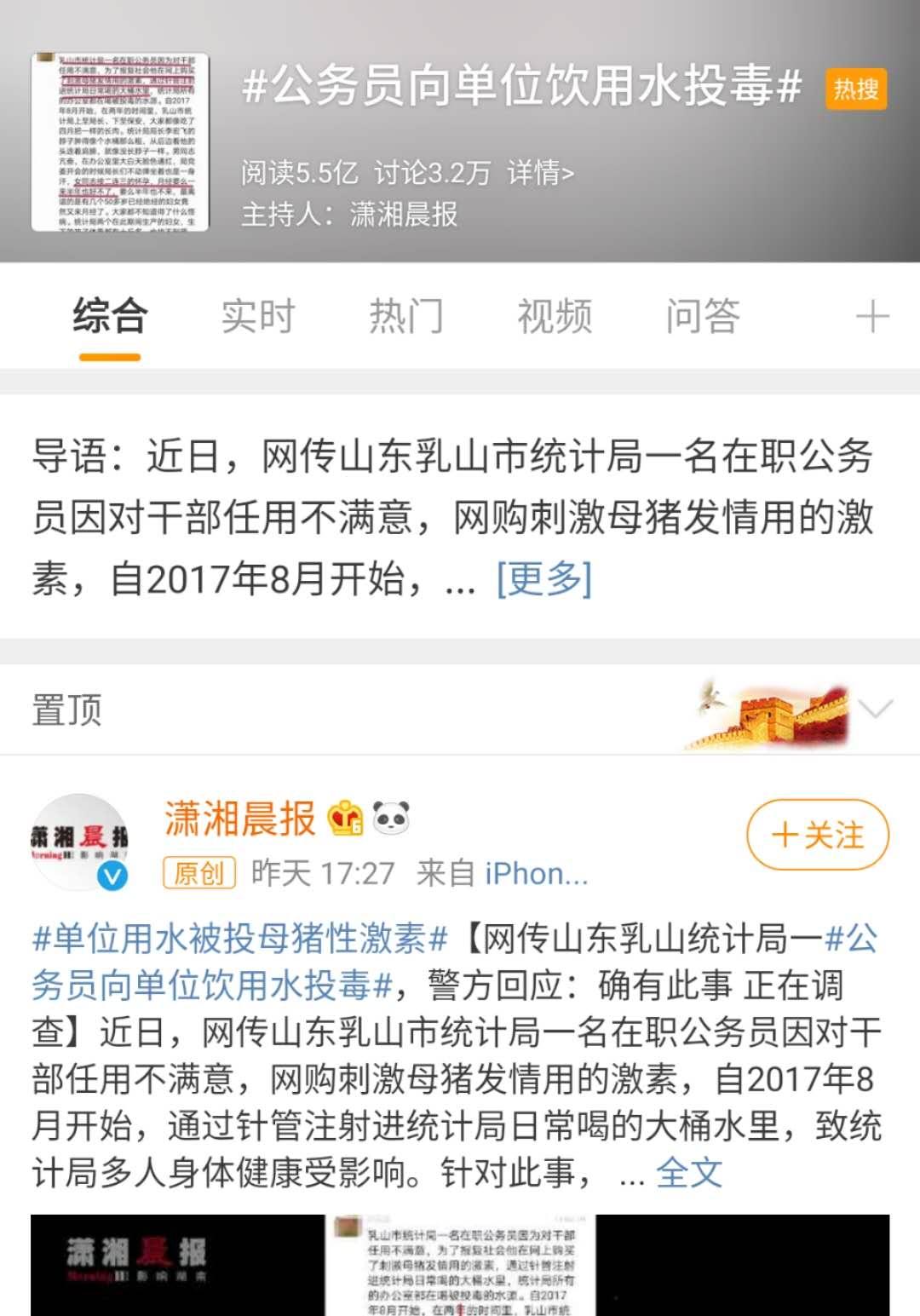Open host 潇湘晨报 in topic header
This screenshot has height=1316, width=920.
coord(404,214)
